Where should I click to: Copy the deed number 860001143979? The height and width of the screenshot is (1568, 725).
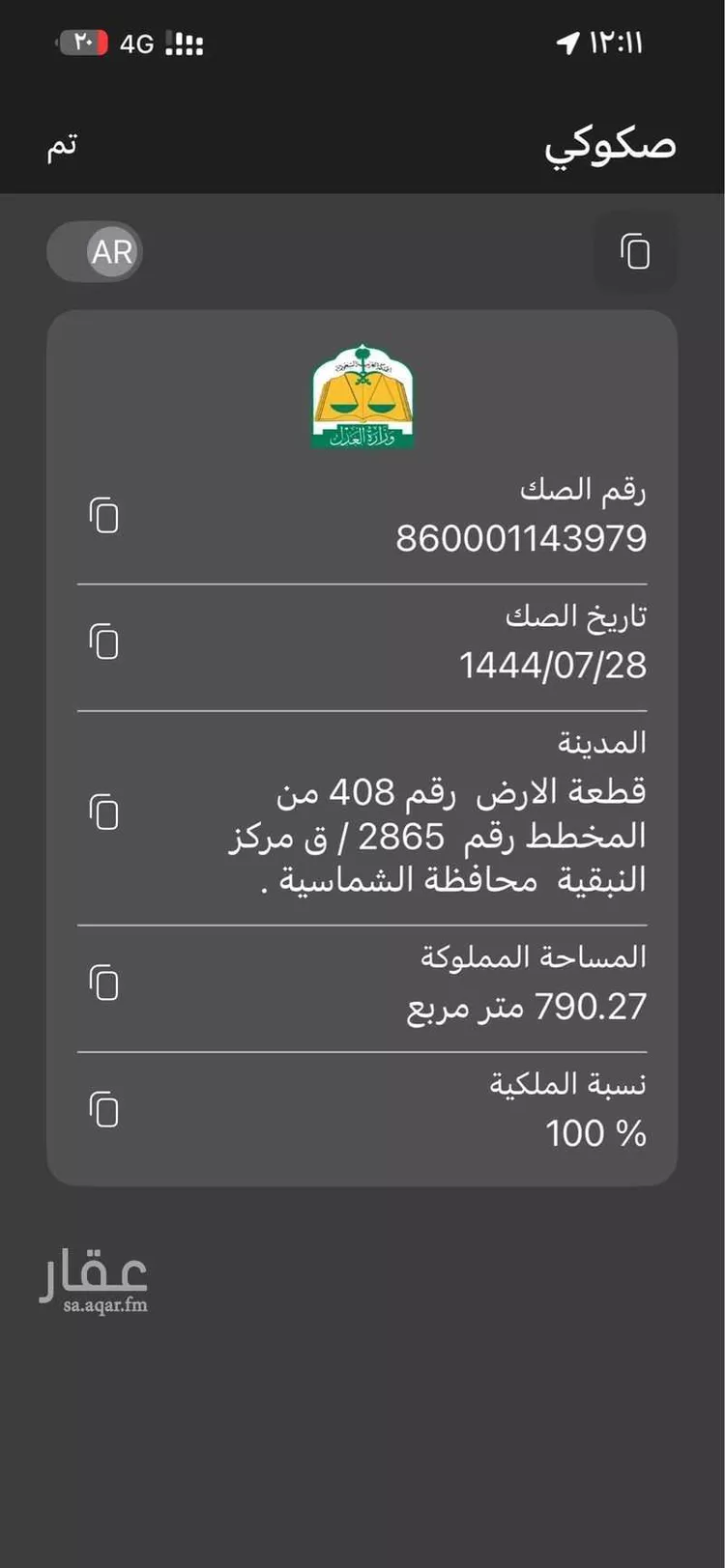pyautogui.click(x=103, y=515)
